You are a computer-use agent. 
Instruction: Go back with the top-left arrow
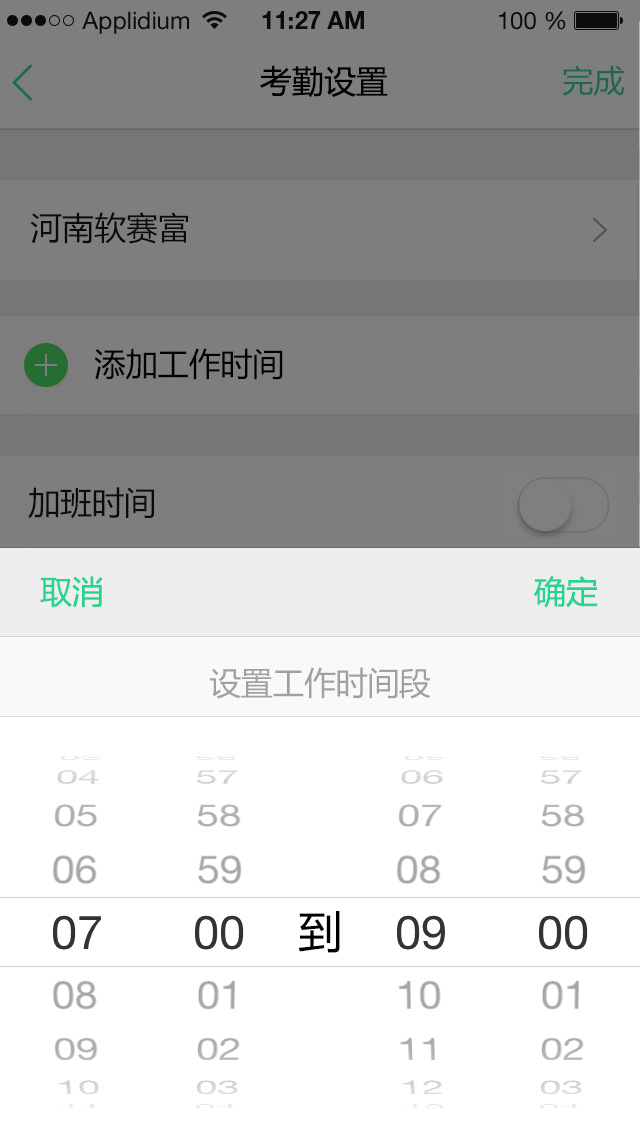click(x=24, y=82)
